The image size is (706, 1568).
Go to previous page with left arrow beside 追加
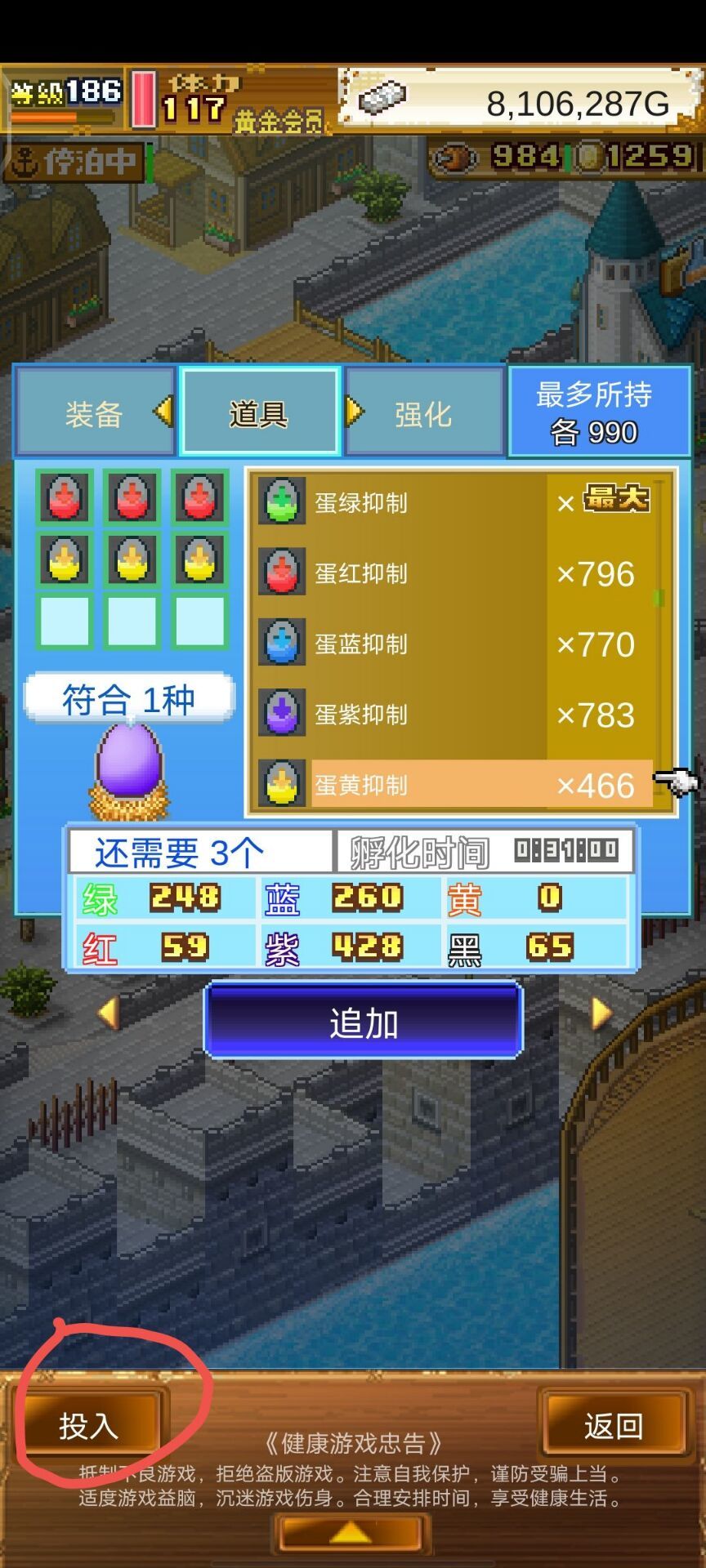coord(109,1014)
